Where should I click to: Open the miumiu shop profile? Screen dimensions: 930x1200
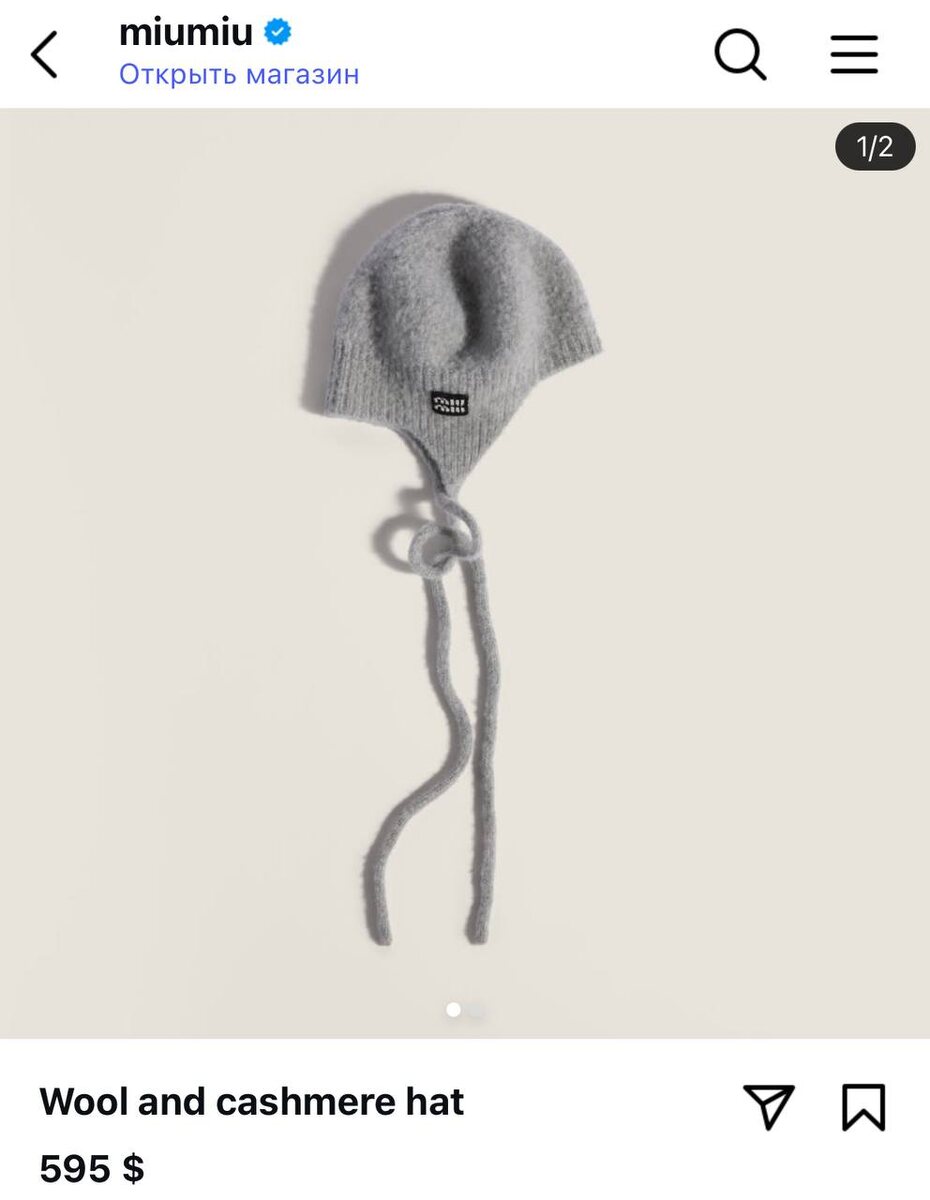pyautogui.click(x=186, y=32)
